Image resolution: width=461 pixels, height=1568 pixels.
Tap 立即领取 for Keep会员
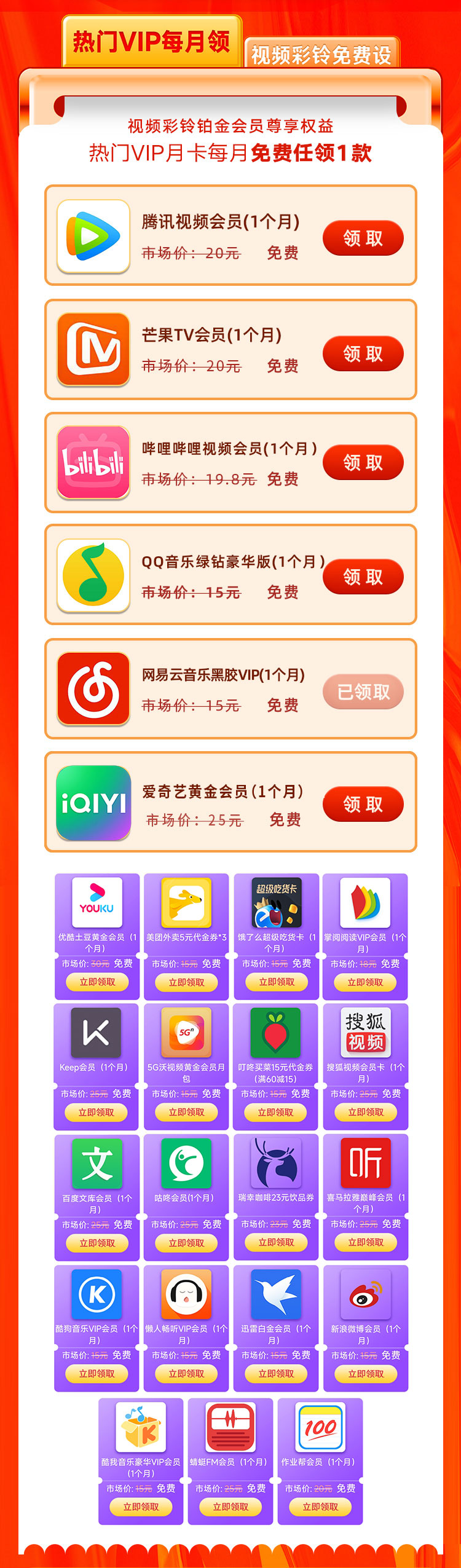click(96, 1112)
